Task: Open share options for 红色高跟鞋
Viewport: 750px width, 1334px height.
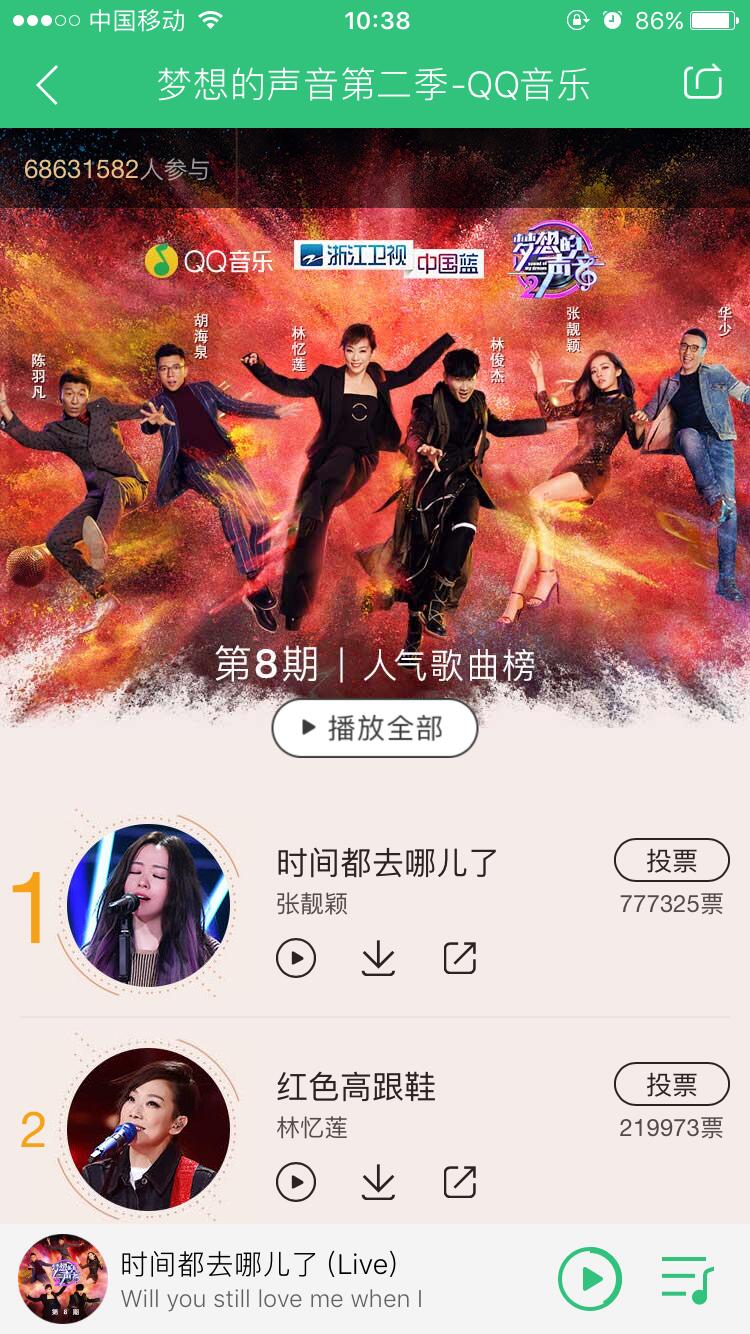Action: pyautogui.click(x=459, y=1183)
